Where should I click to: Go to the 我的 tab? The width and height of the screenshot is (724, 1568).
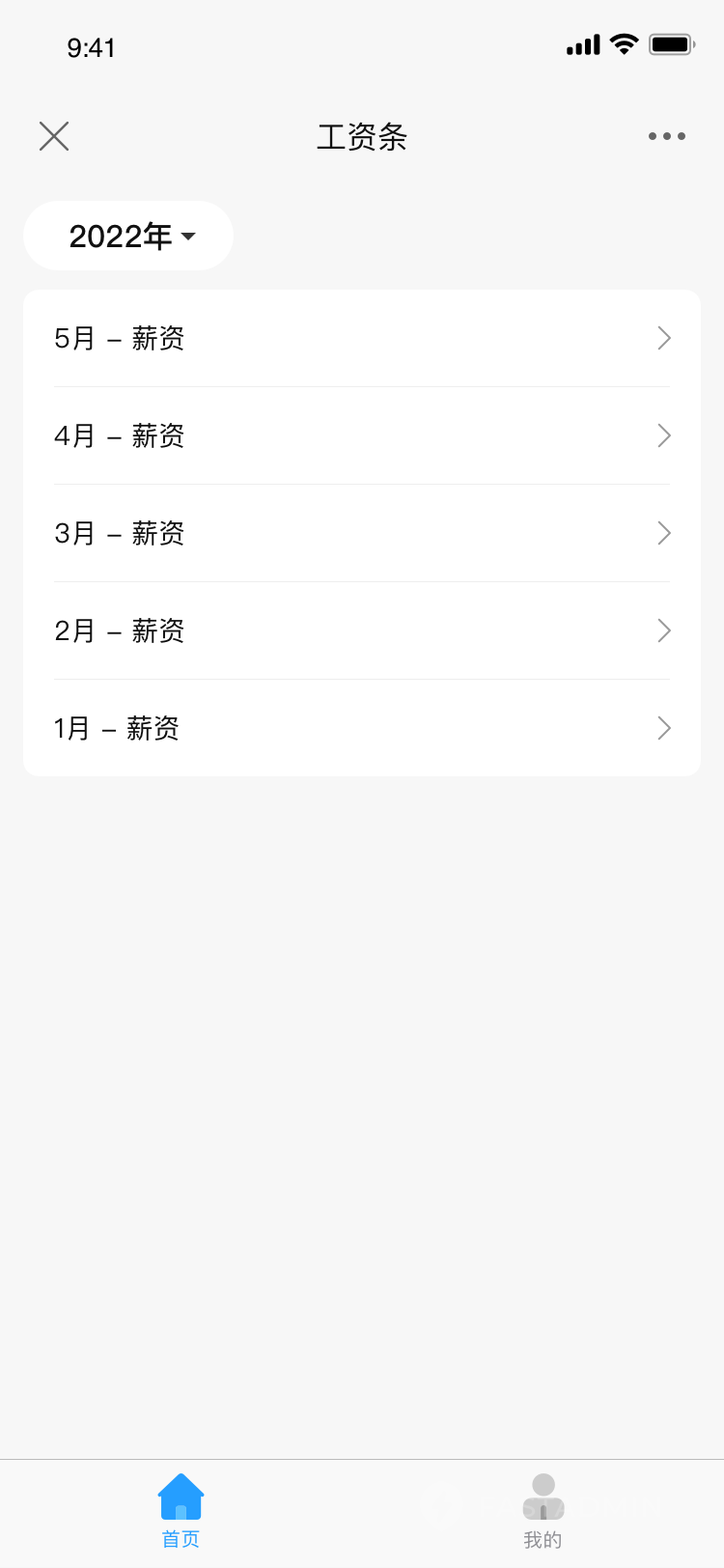pos(543,1511)
